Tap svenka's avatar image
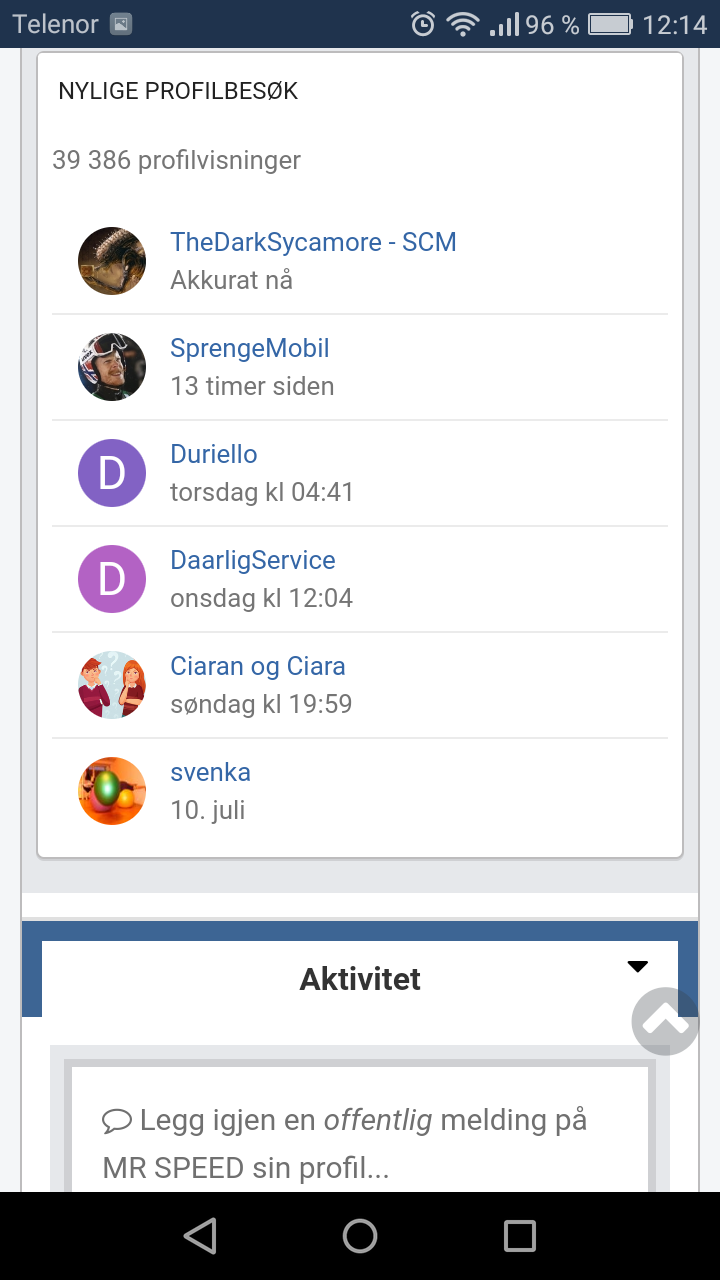The width and height of the screenshot is (720, 1280). pyautogui.click(x=112, y=791)
